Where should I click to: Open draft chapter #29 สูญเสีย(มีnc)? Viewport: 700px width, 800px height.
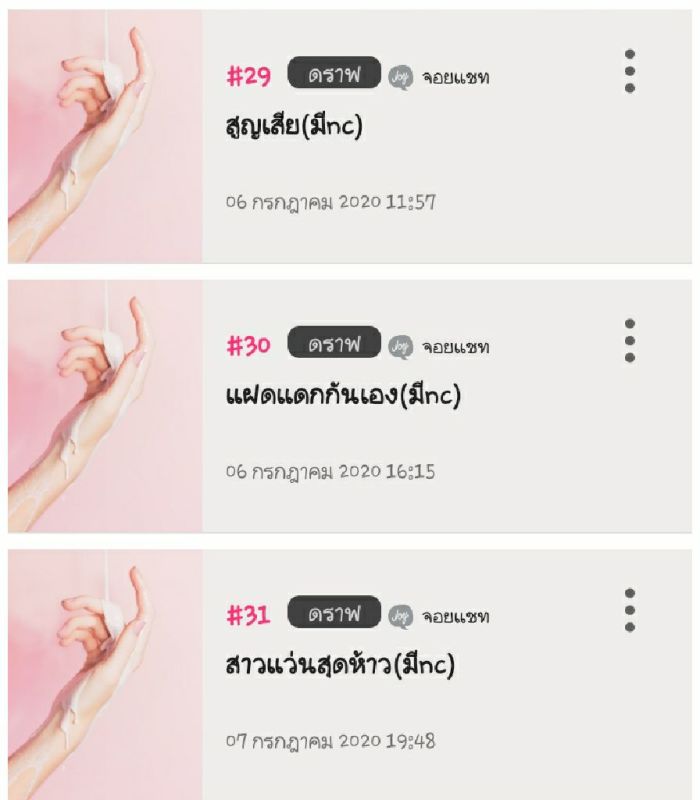click(x=294, y=127)
